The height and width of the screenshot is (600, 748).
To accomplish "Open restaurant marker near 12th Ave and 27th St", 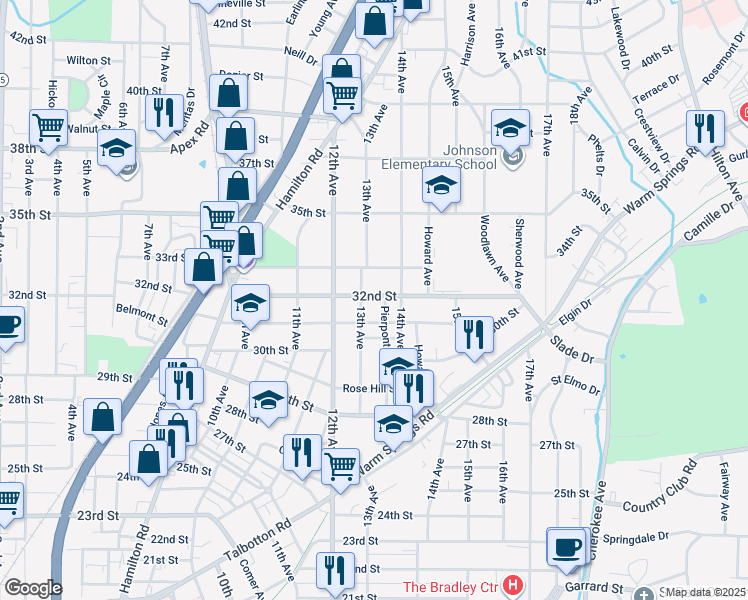I will tap(302, 454).
